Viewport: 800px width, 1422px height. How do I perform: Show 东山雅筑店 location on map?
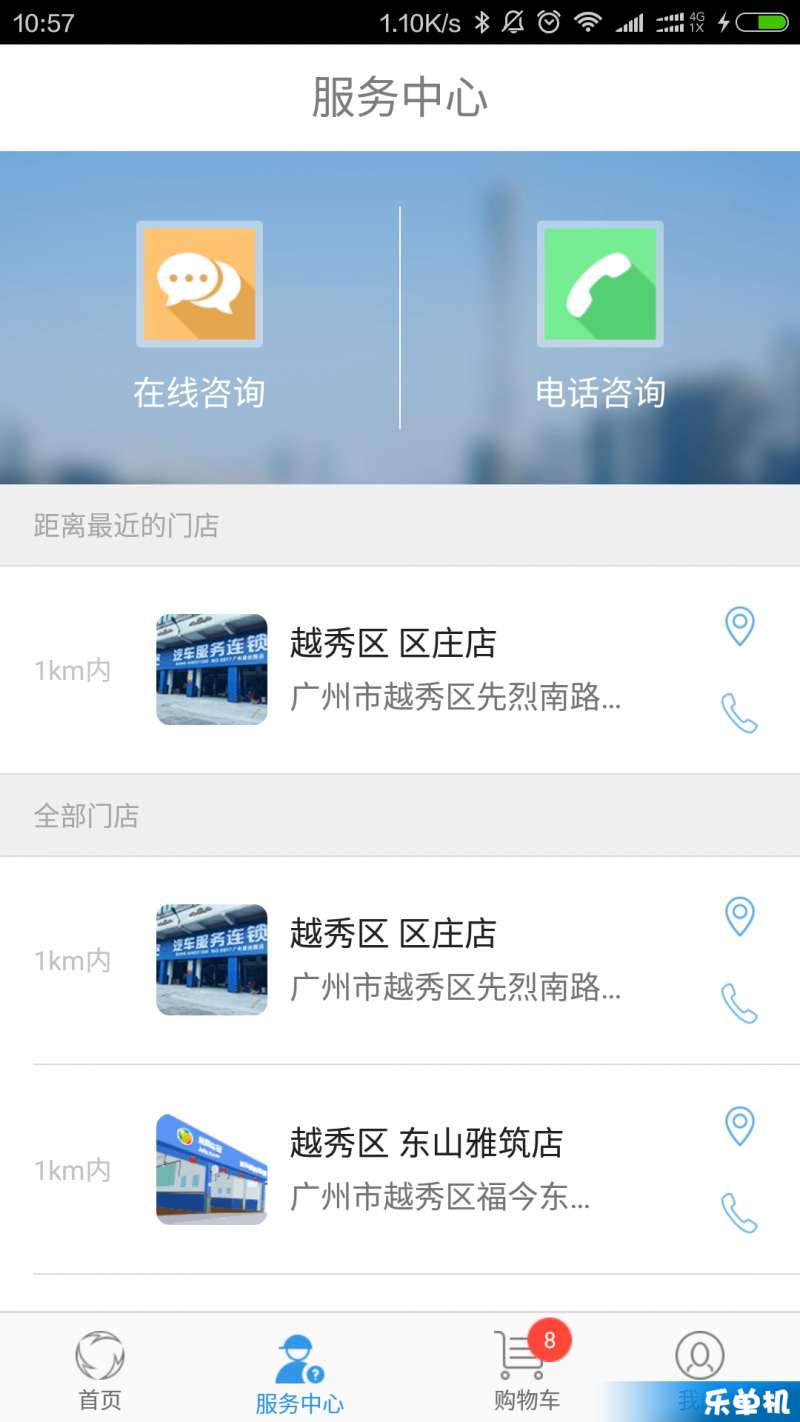(x=739, y=1126)
